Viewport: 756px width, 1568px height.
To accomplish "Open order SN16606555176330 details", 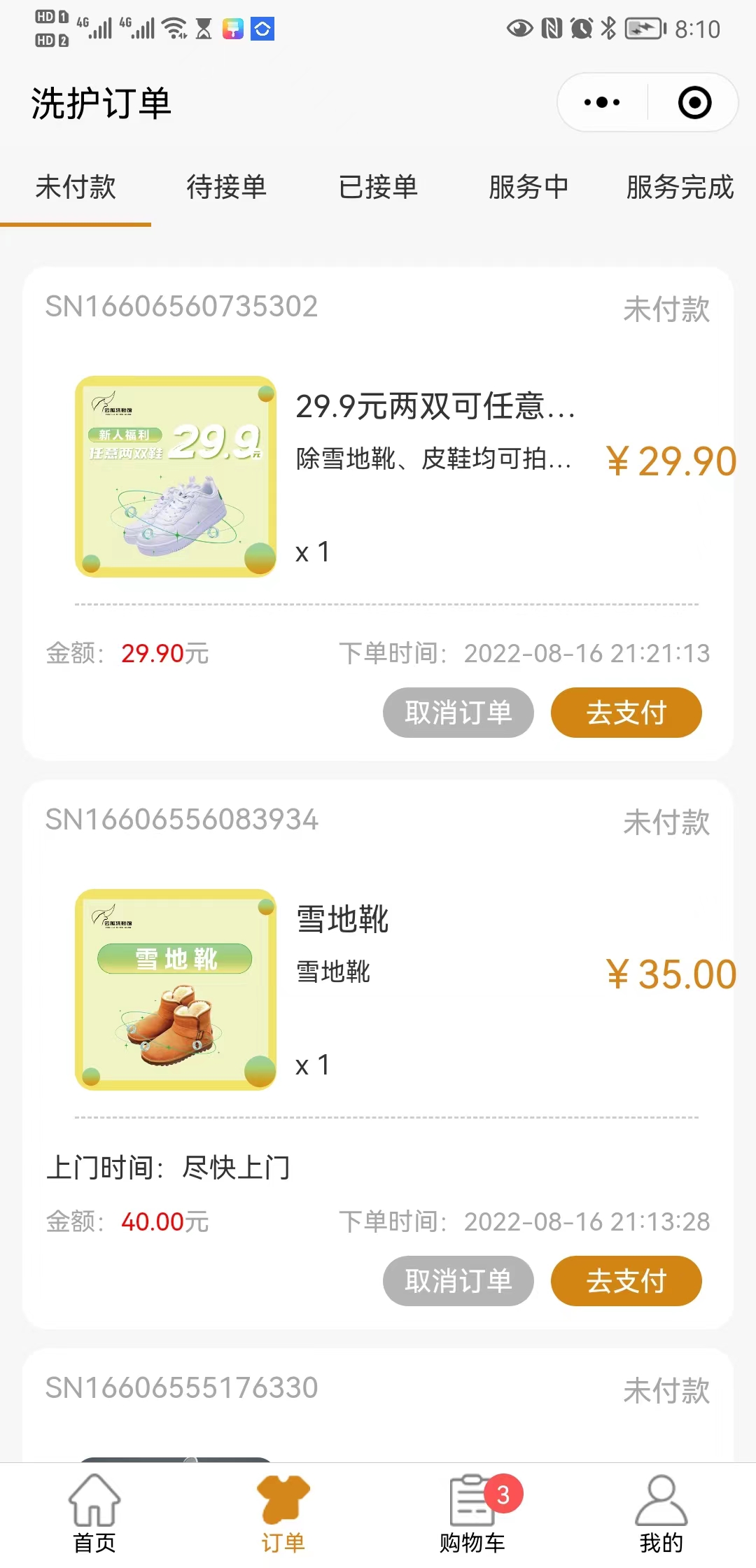I will [180, 1389].
